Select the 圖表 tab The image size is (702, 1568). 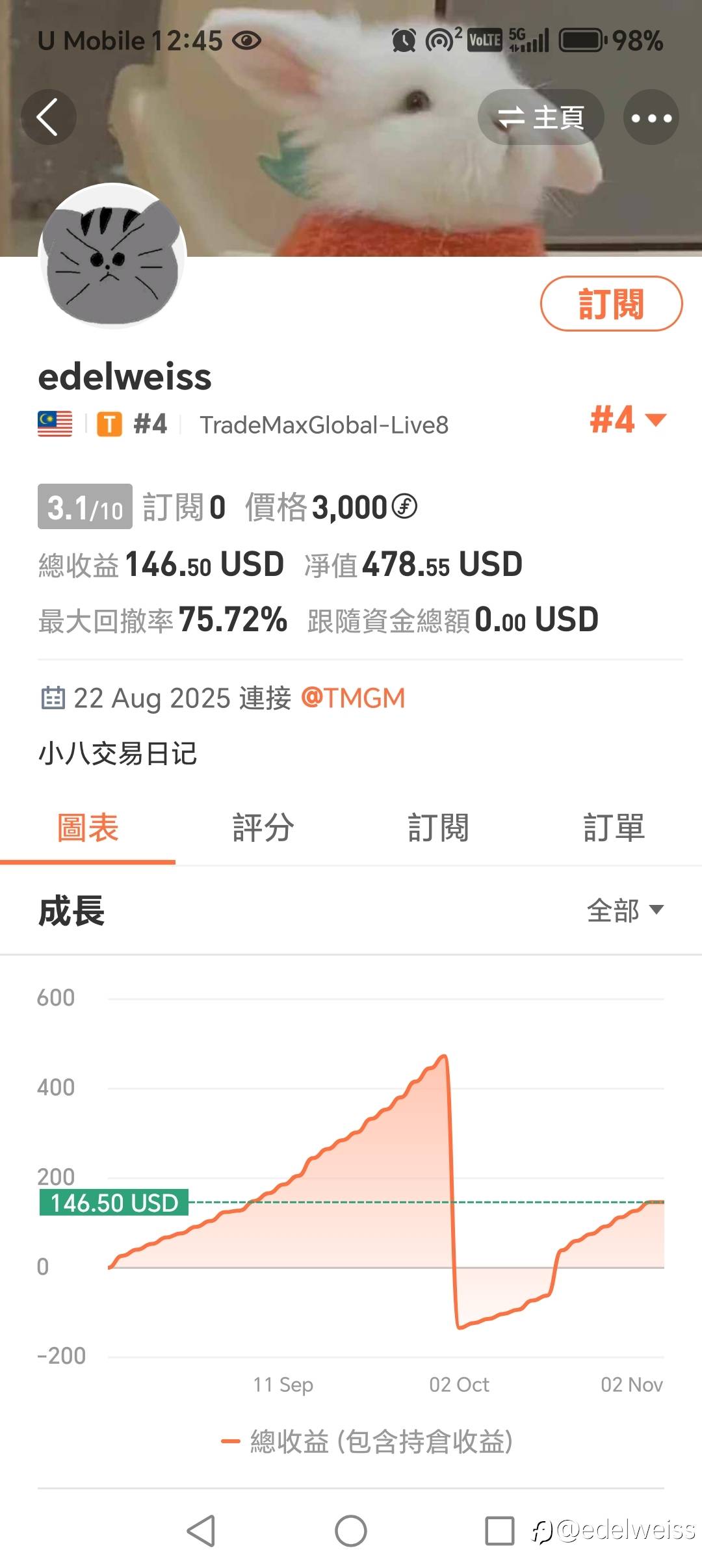[x=88, y=828]
